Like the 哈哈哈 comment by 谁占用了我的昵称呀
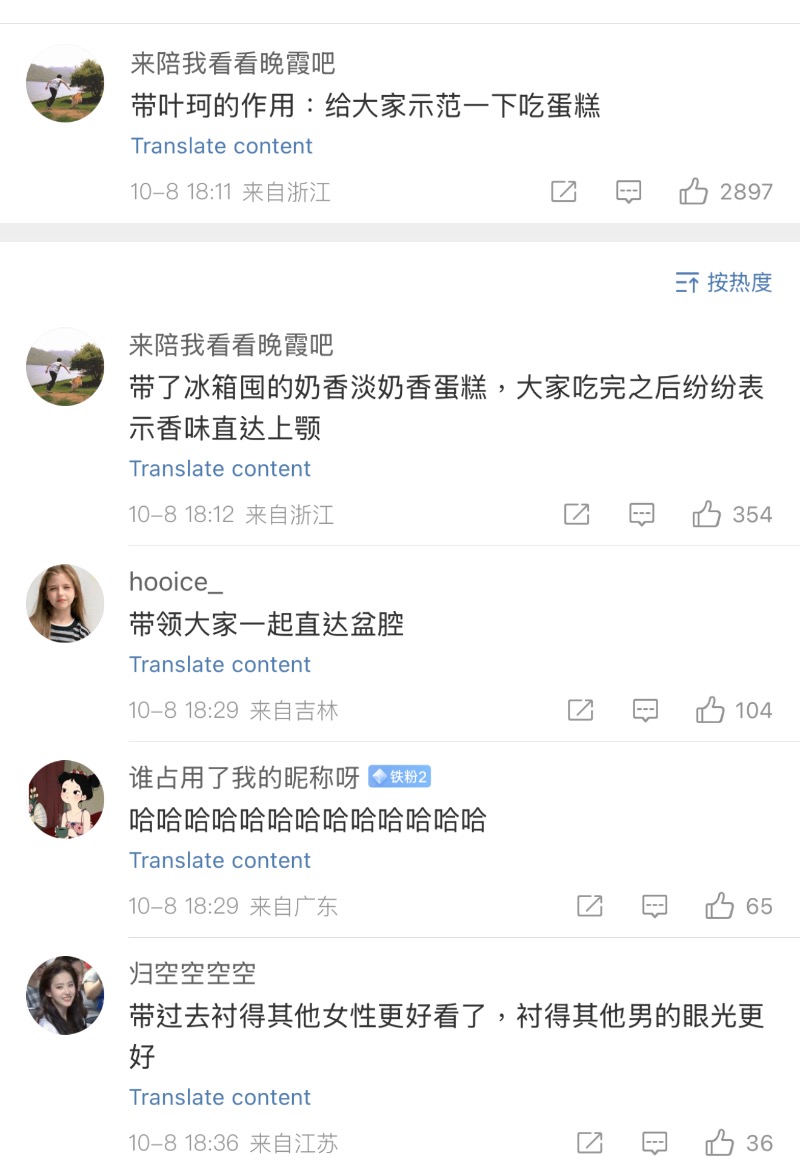This screenshot has height=1173, width=800. point(719,907)
